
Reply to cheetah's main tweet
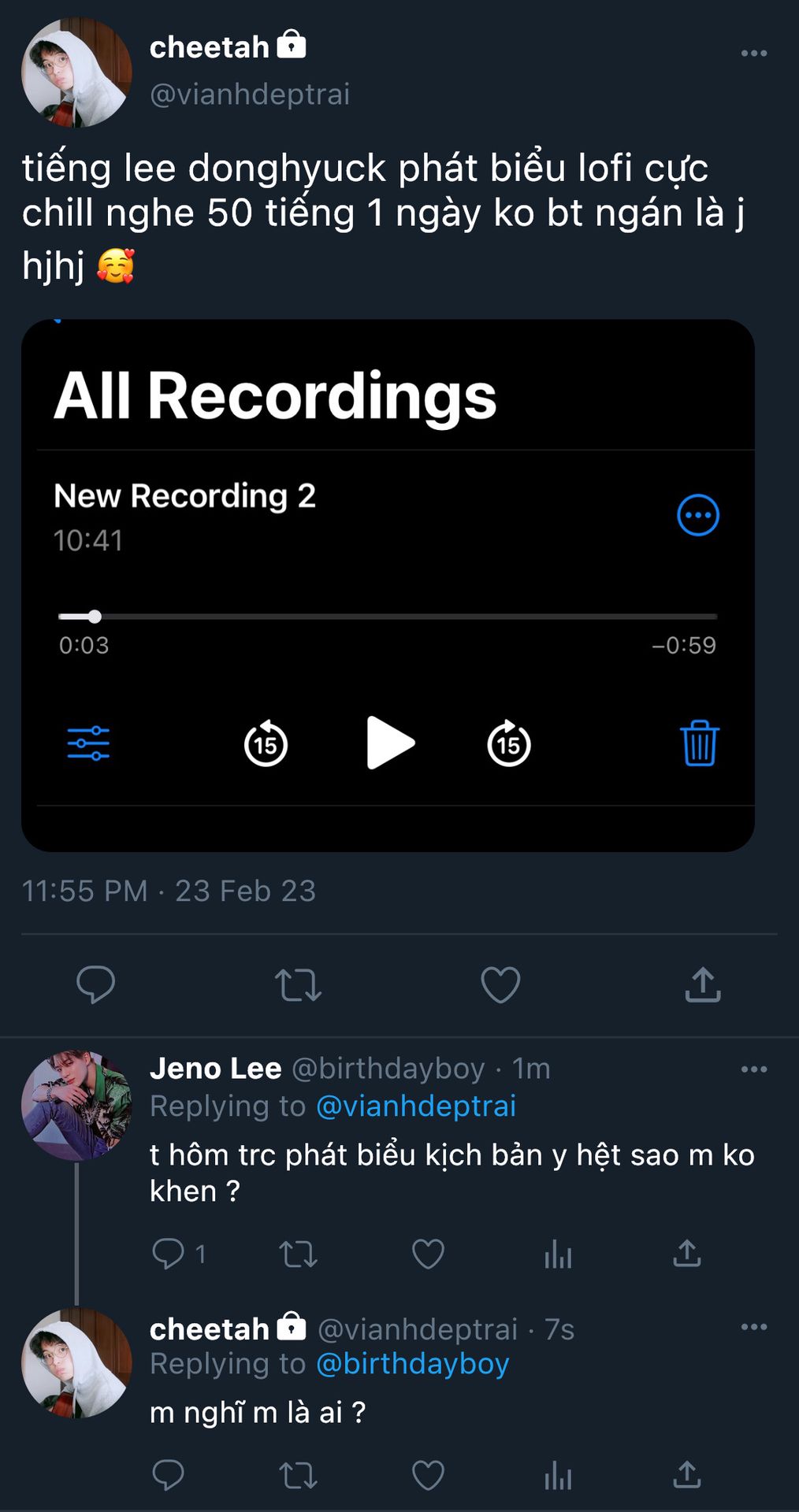[95, 984]
